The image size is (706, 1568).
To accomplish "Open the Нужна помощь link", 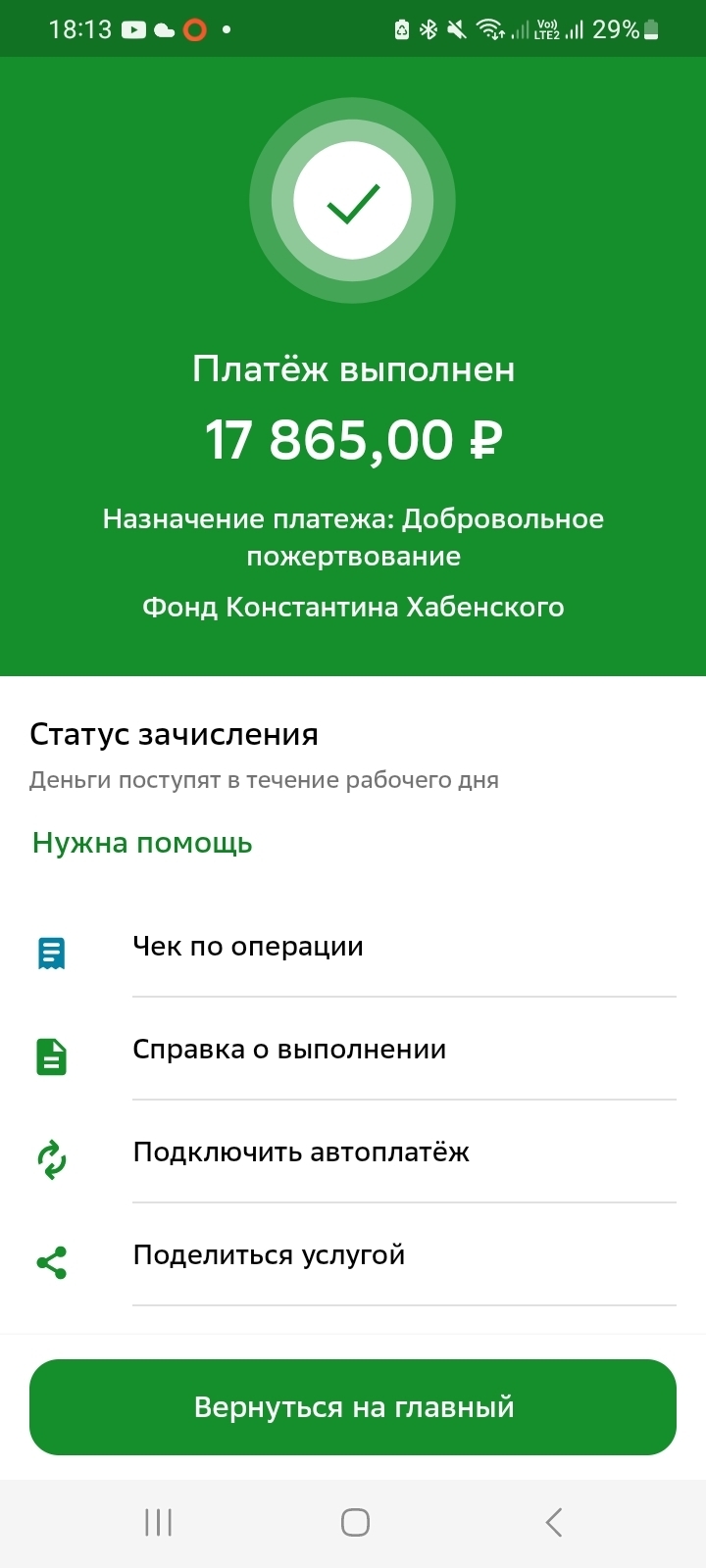I will click(x=142, y=843).
